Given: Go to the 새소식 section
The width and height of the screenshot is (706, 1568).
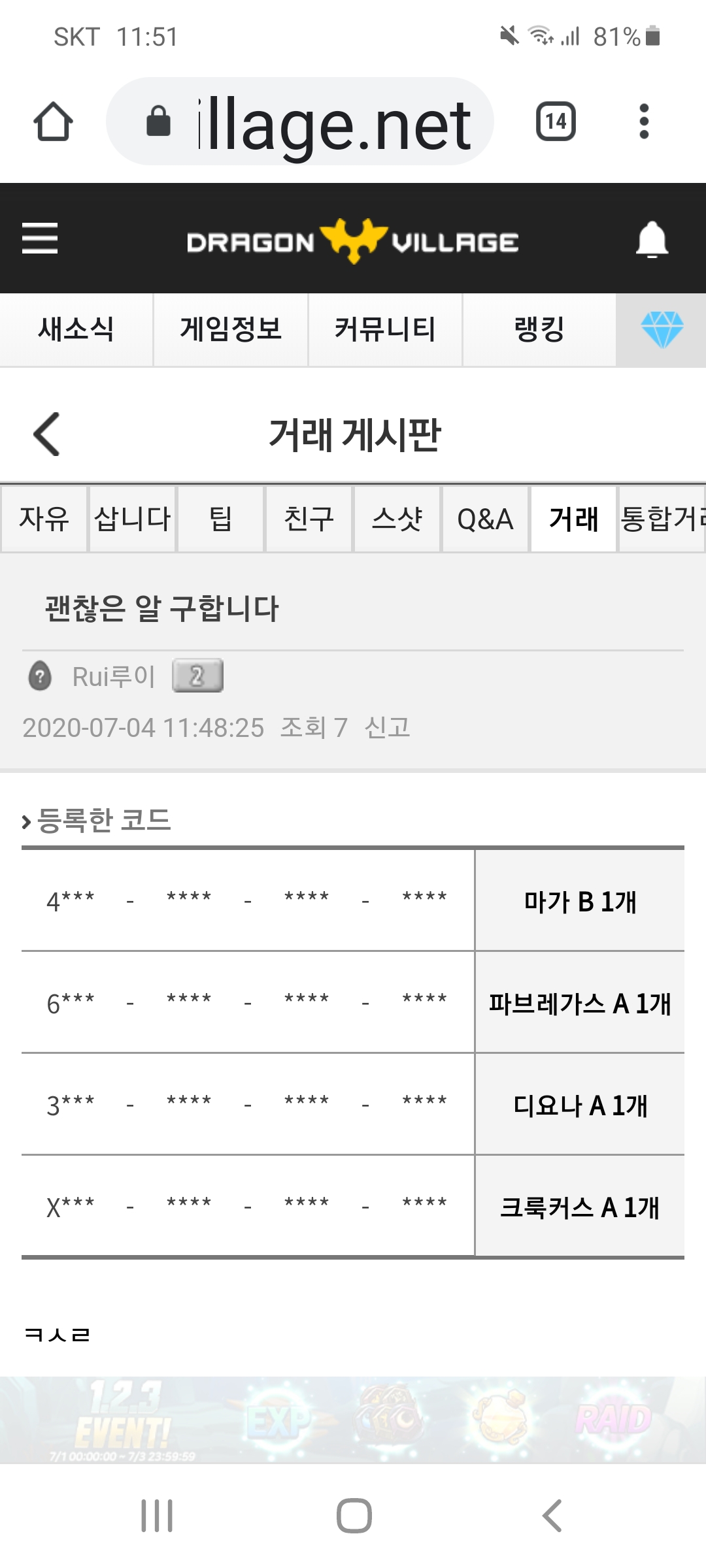Looking at the screenshot, I should [76, 329].
